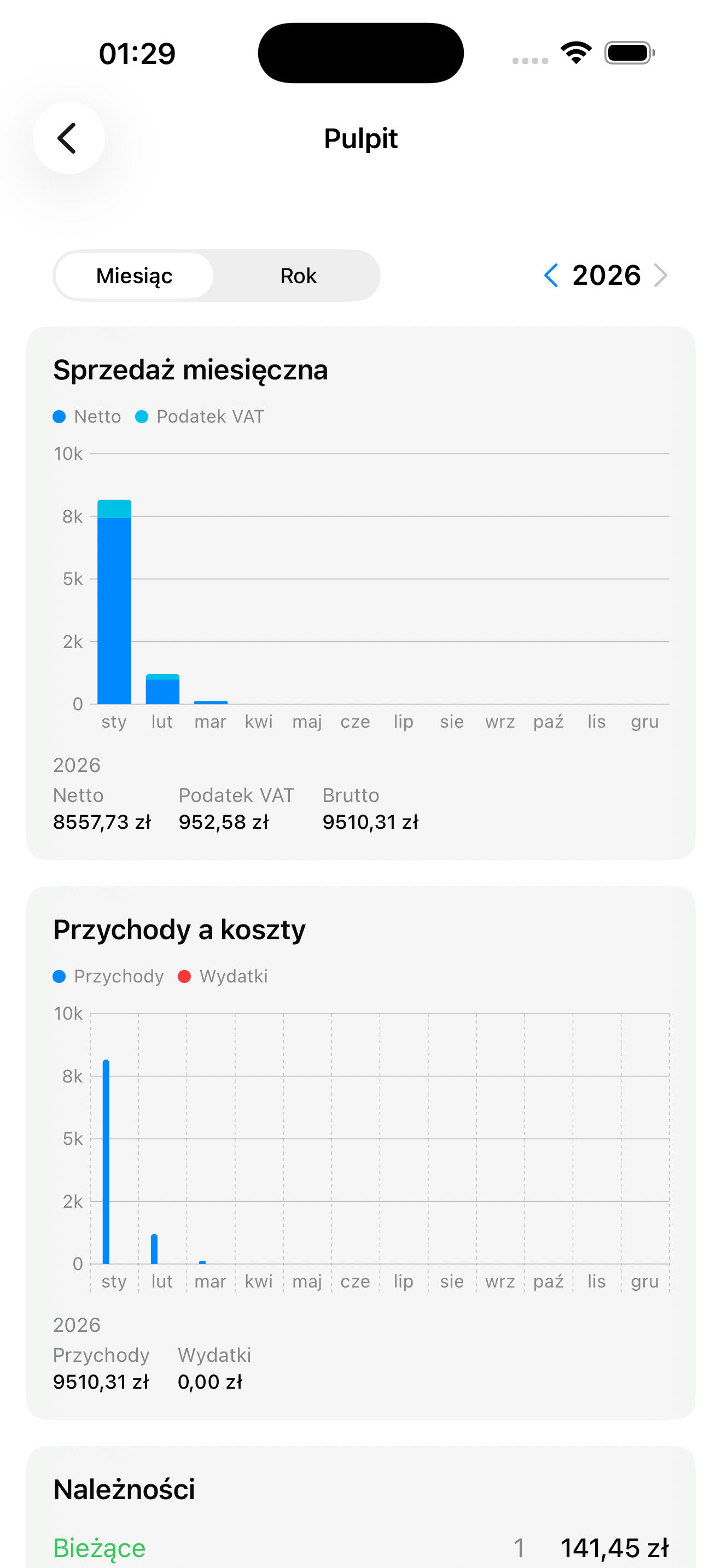The height and width of the screenshot is (1568, 722).
Task: Go back from the Pulpit screen
Action: tap(68, 138)
